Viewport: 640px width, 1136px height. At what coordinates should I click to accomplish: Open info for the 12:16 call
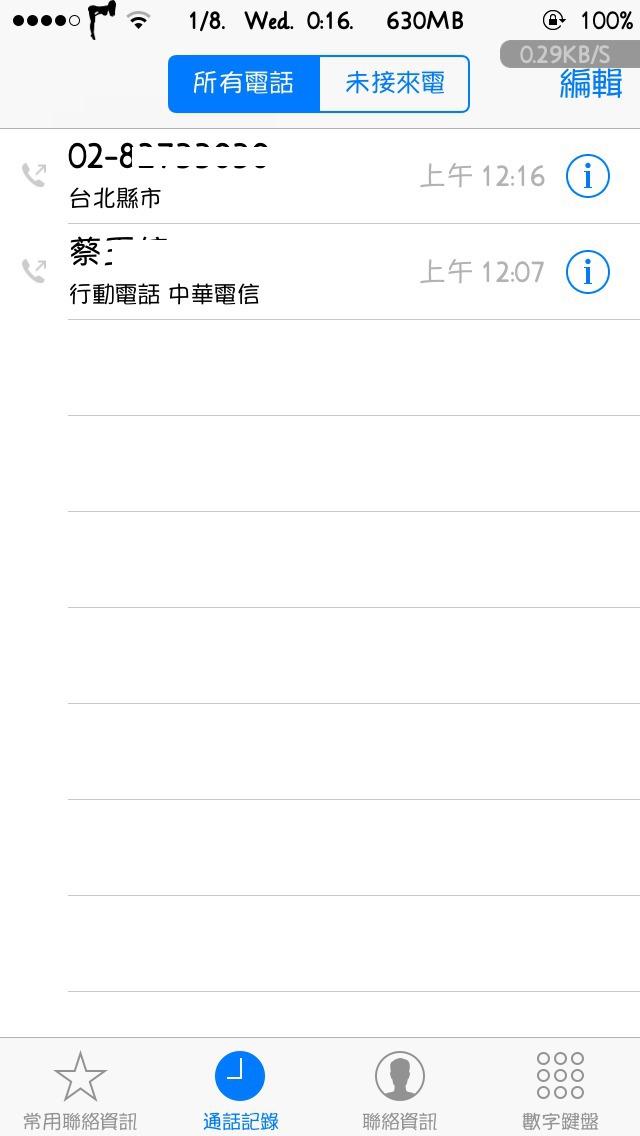coord(588,176)
